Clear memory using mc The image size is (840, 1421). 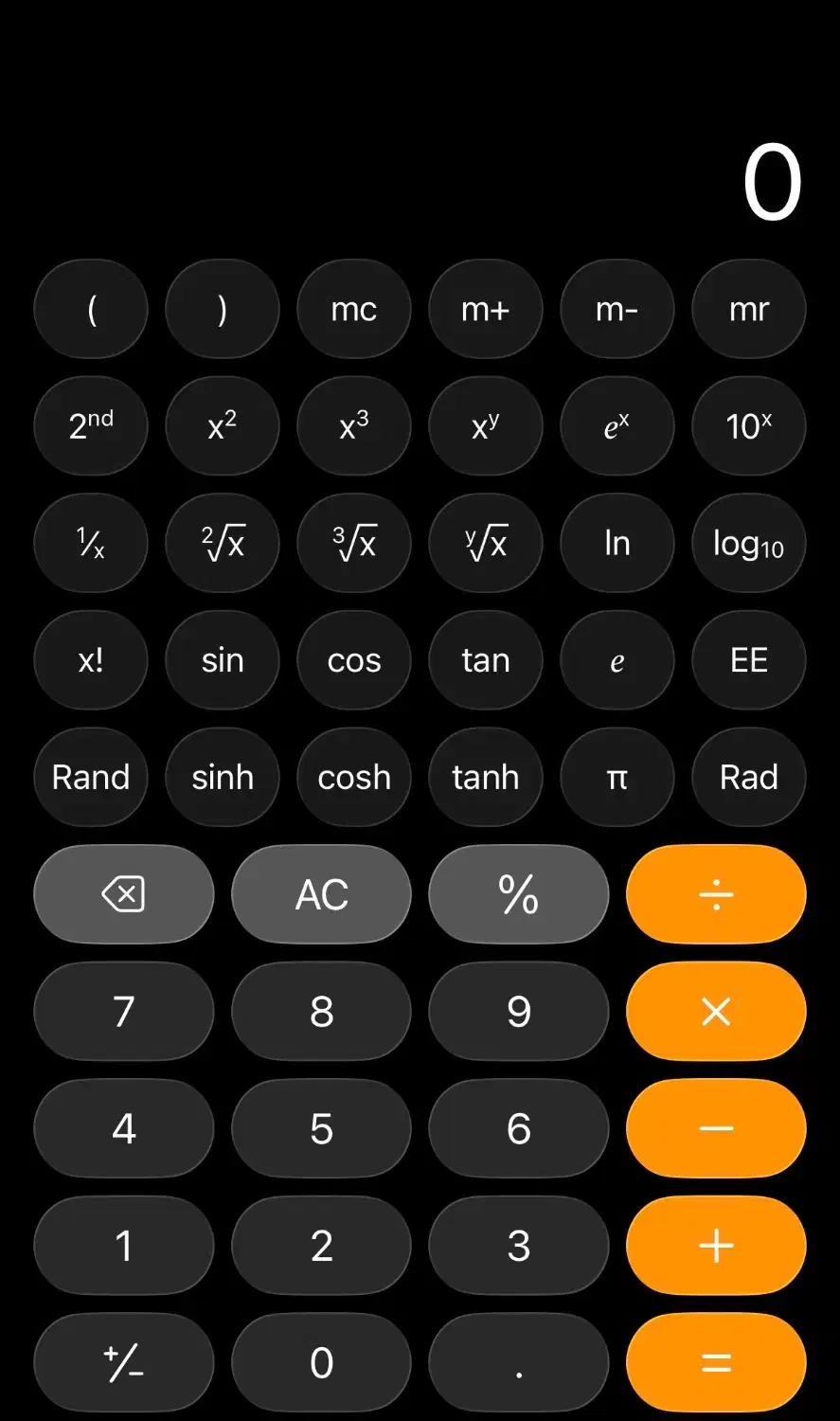354,309
